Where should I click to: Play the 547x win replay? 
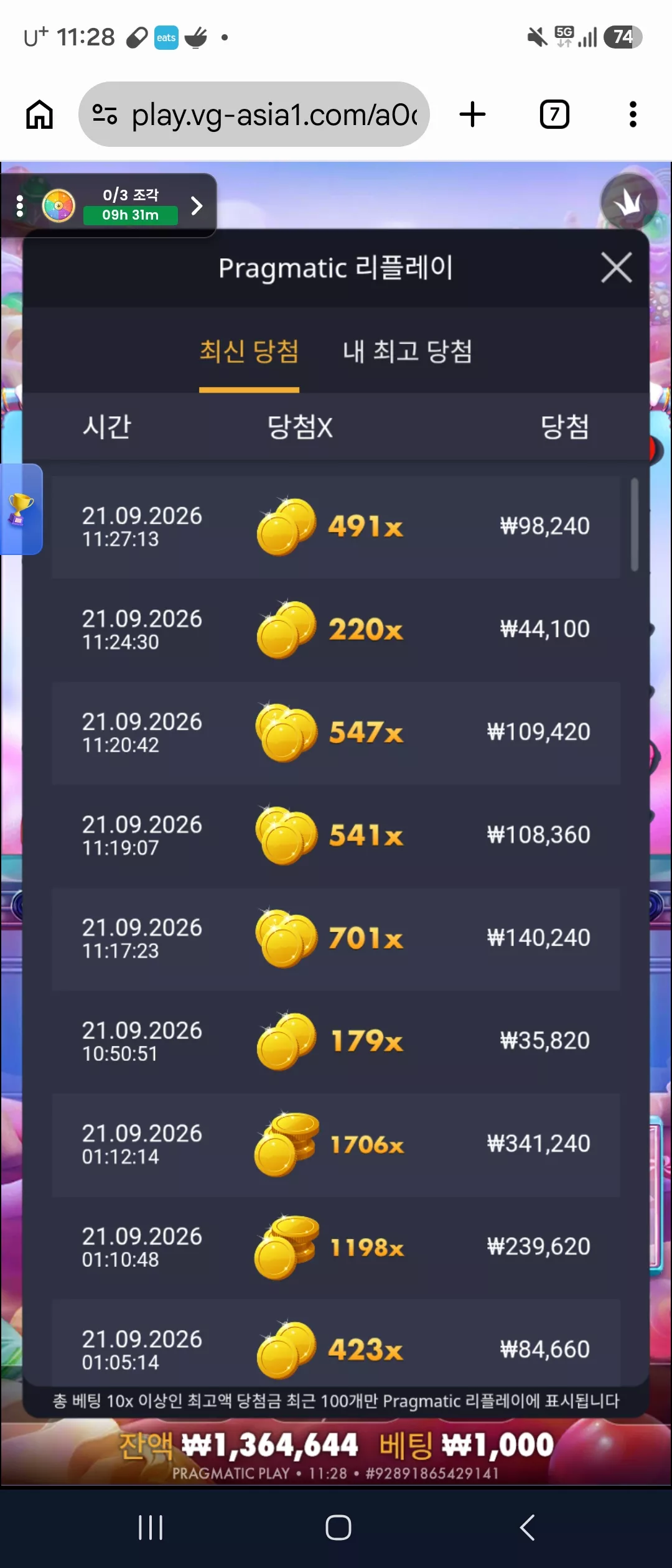[x=336, y=733]
